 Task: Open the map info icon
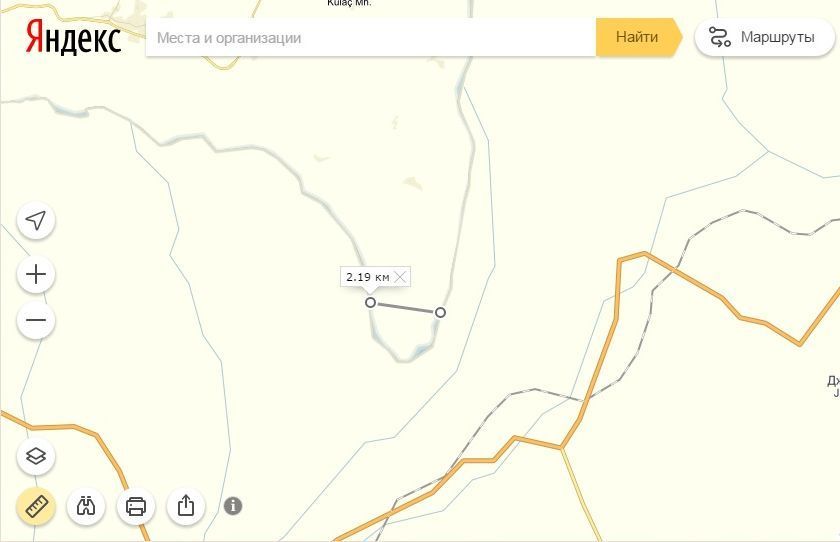pyautogui.click(x=233, y=506)
